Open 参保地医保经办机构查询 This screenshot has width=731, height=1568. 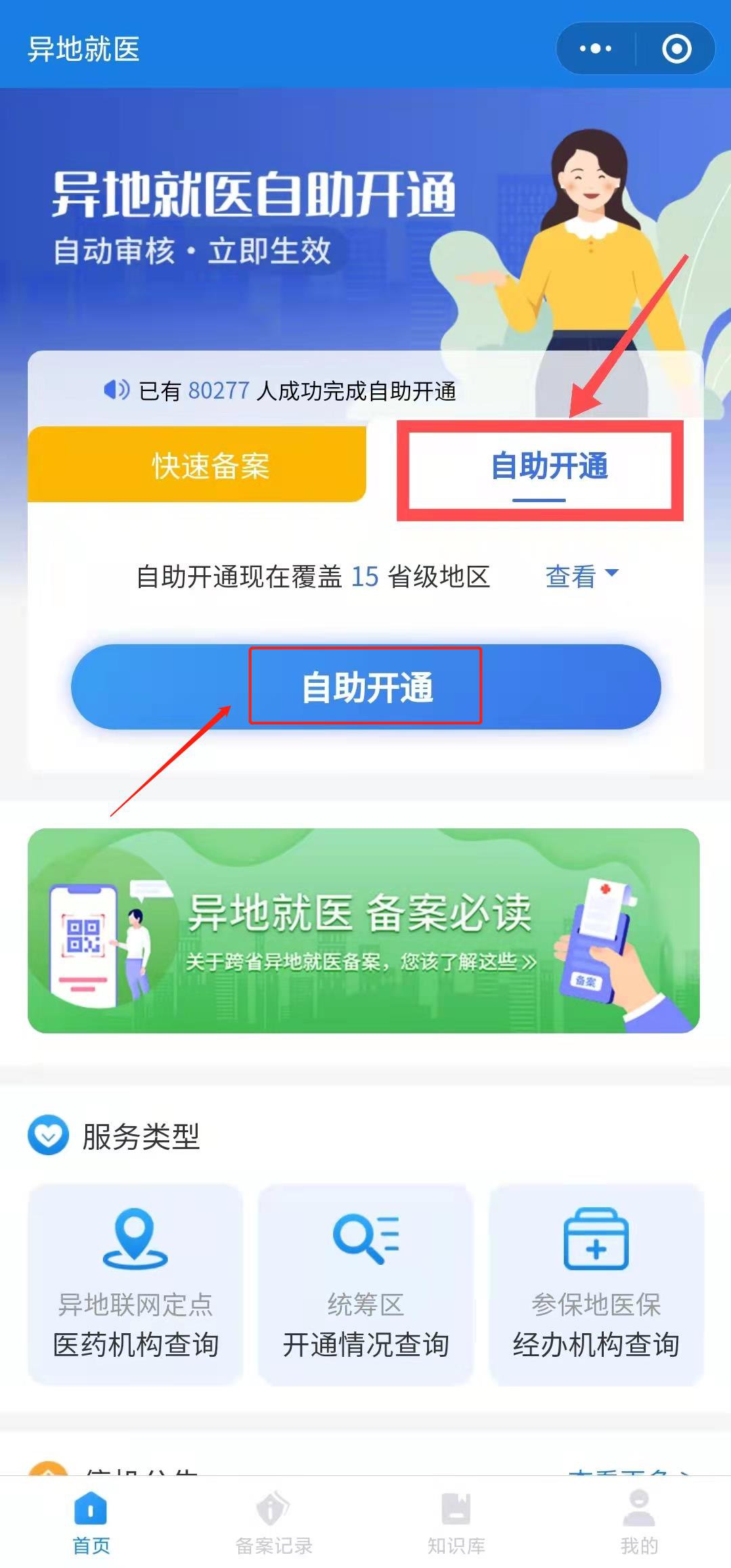596,1284
